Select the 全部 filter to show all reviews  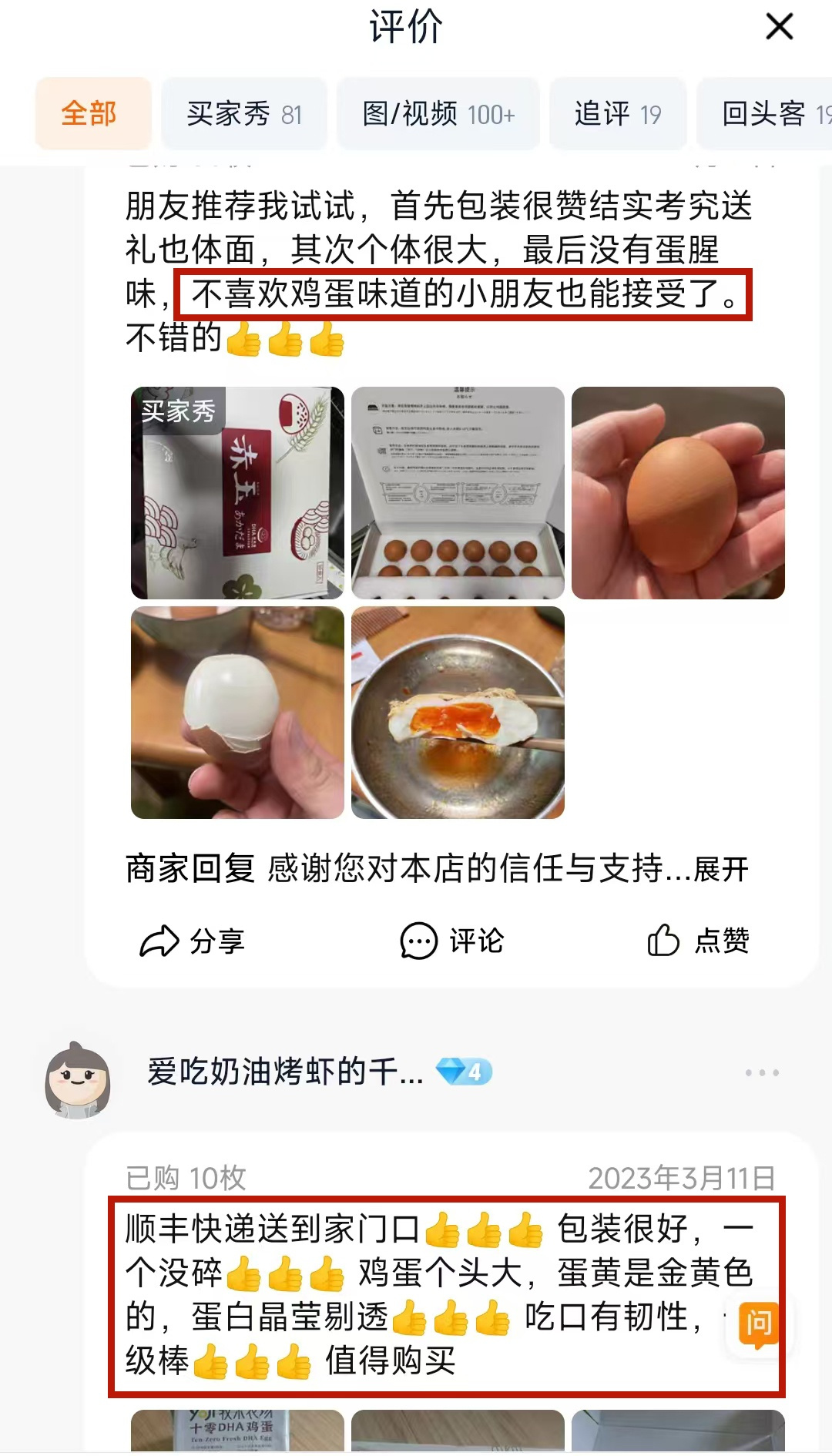pyautogui.click(x=91, y=113)
